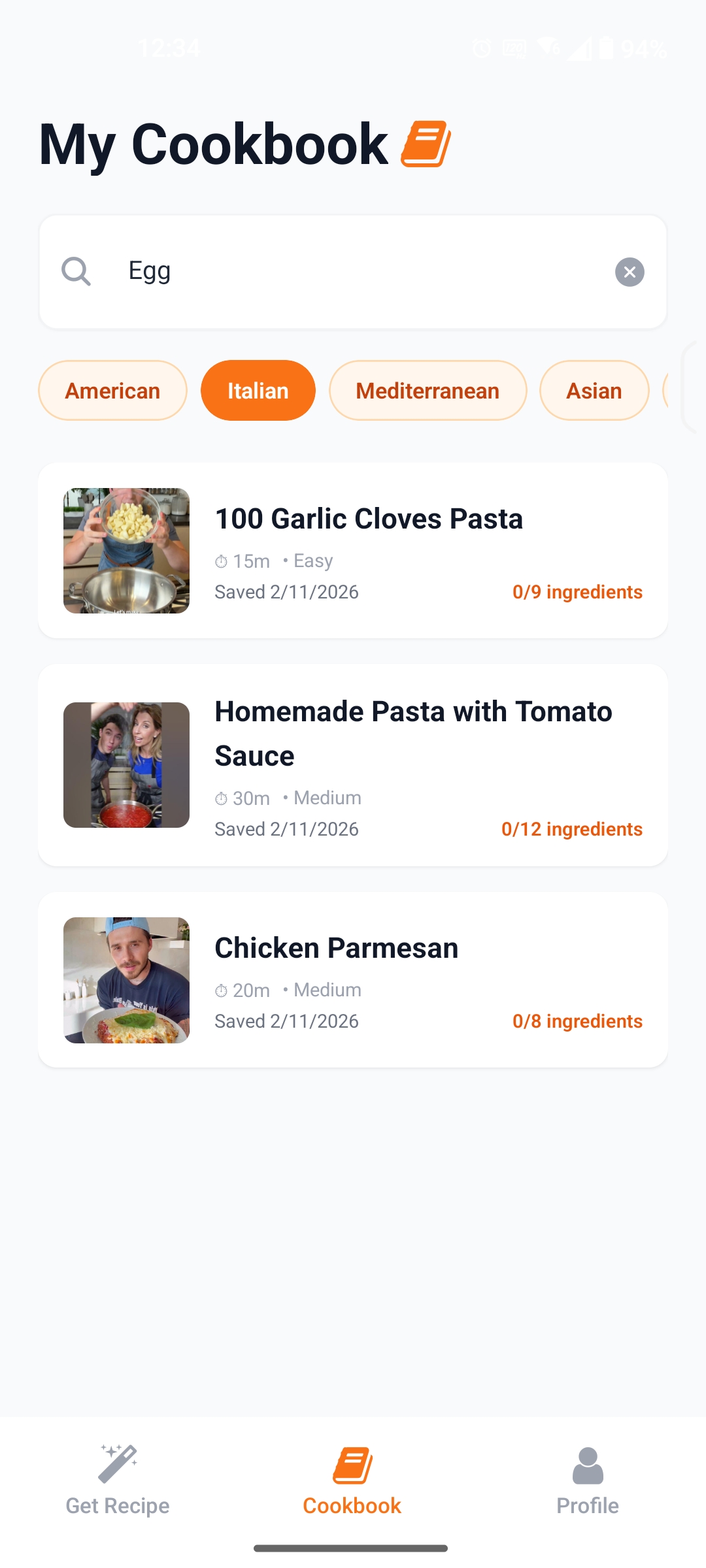Apply the Asian cuisine filter
Viewport: 706px width, 1568px height.
coord(594,391)
